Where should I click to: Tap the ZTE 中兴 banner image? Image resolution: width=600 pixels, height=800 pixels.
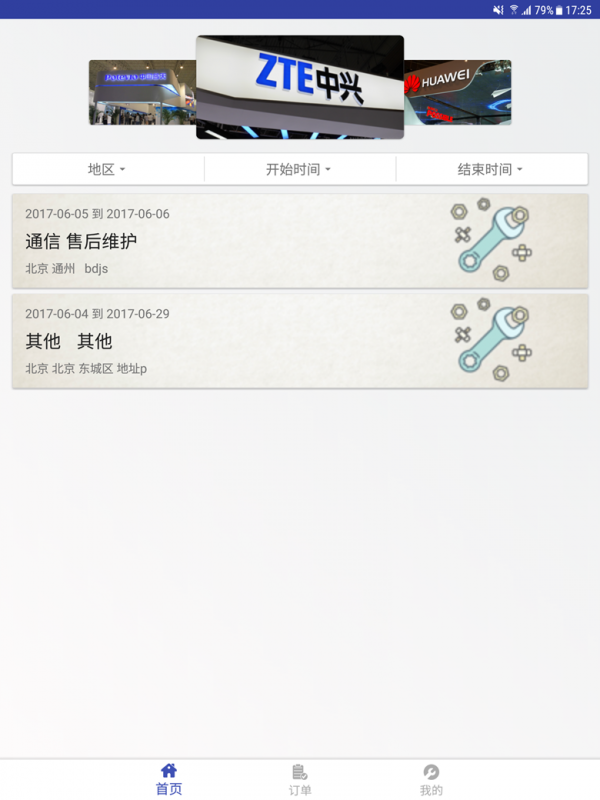(x=300, y=87)
